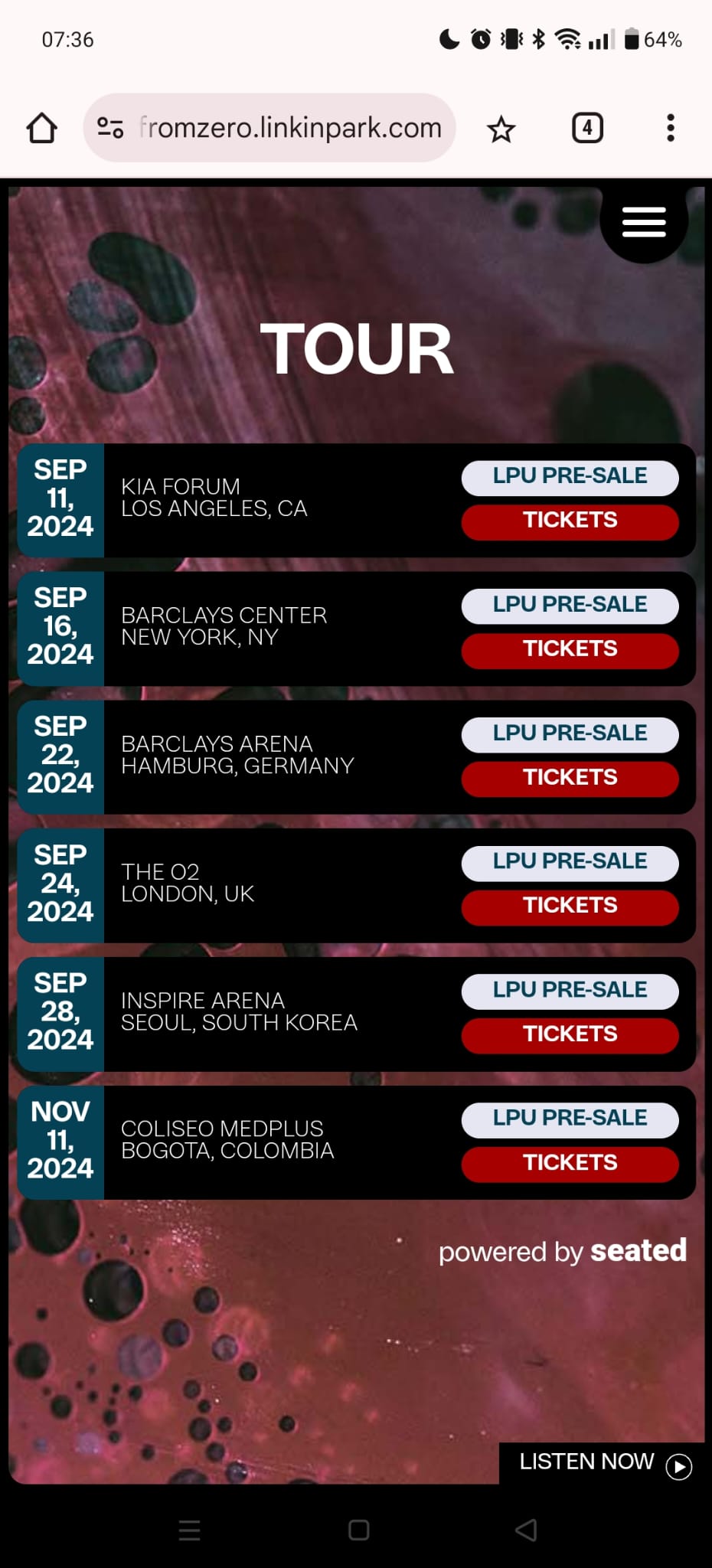Bookmark this page with the star
The width and height of the screenshot is (712, 1568).
(501, 129)
